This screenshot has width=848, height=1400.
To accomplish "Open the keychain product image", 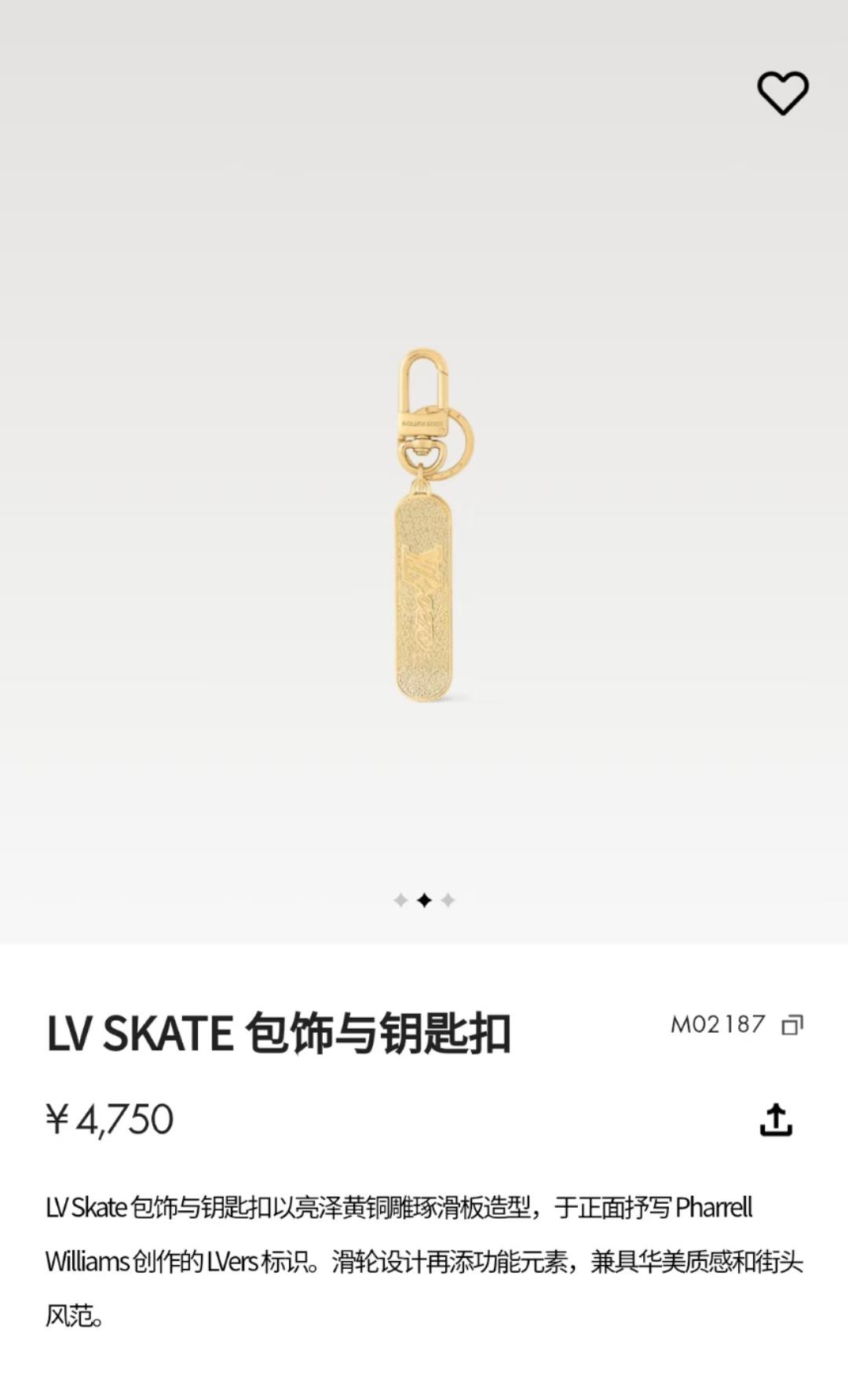I will coord(424,526).
